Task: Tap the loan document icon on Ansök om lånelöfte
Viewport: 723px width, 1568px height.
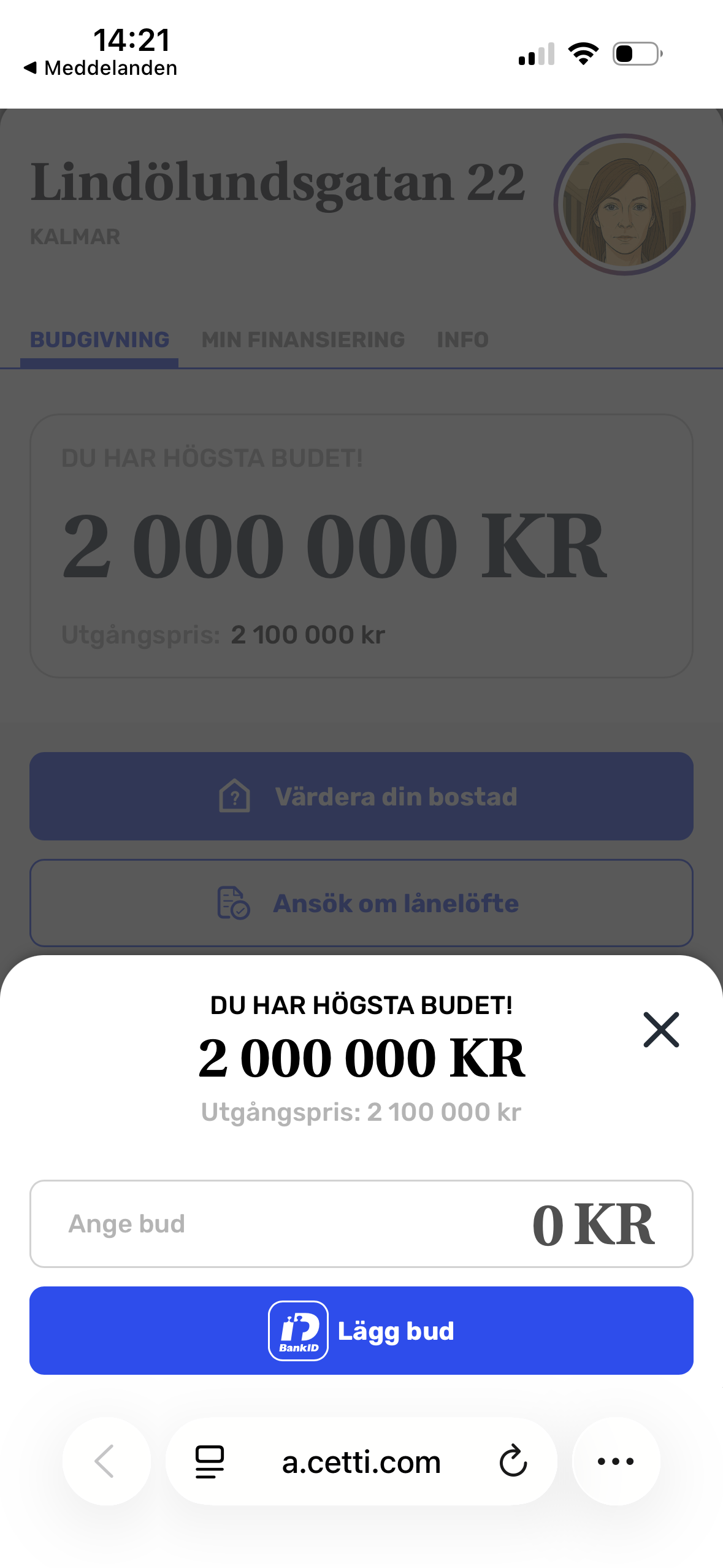Action: click(x=232, y=902)
